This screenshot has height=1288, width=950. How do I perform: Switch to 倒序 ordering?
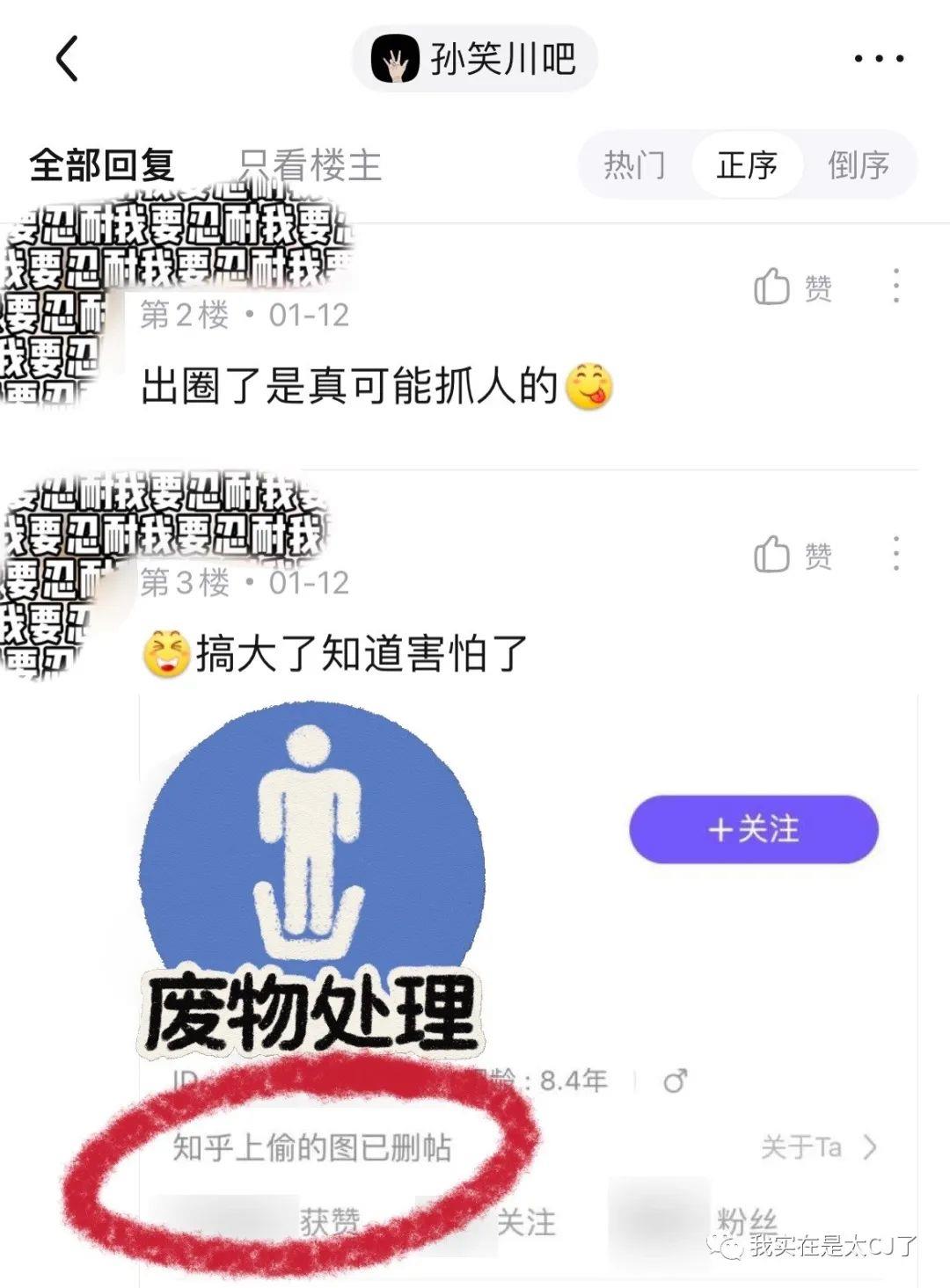pos(859,165)
